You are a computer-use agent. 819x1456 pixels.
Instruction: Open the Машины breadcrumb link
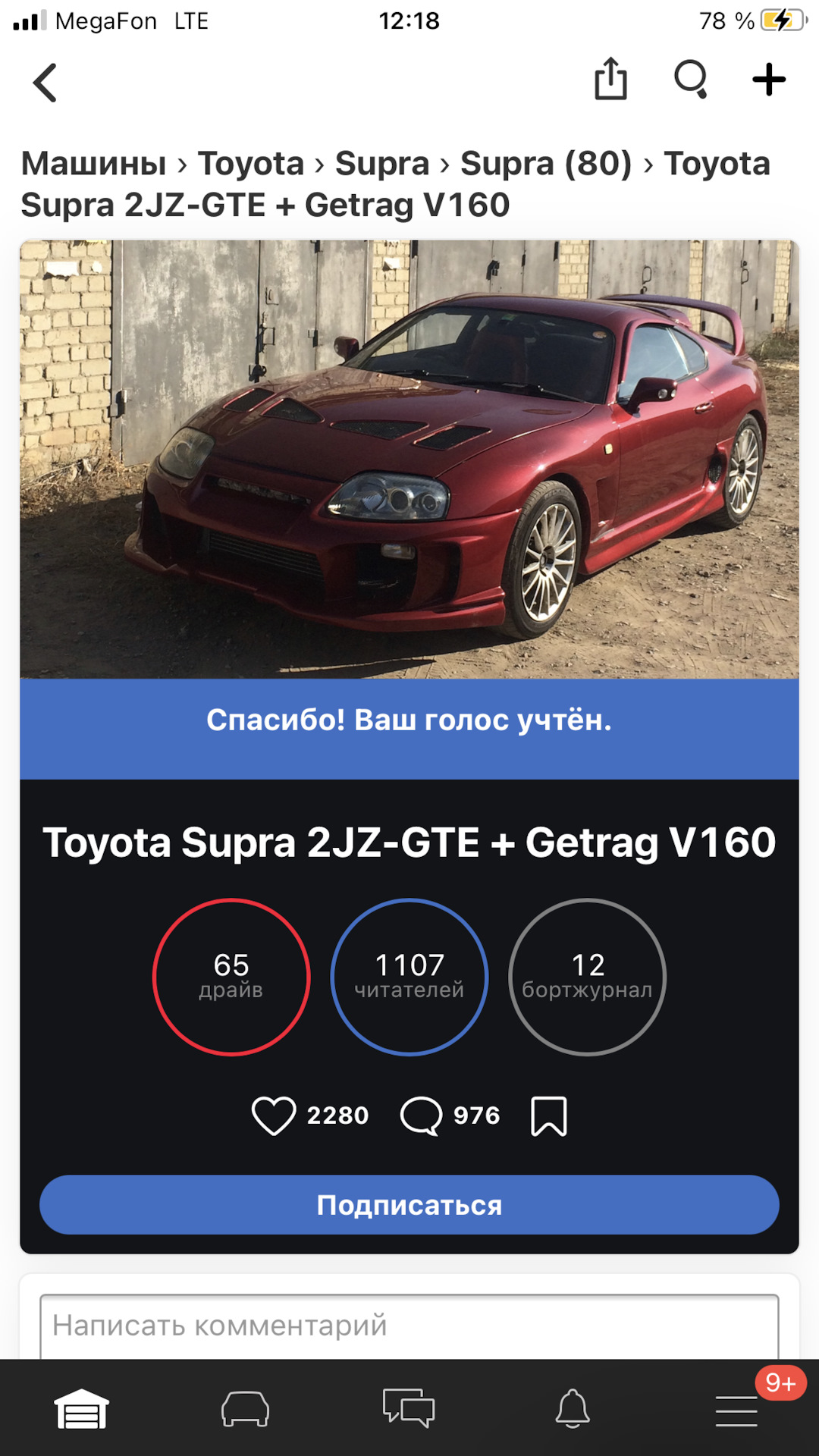(x=93, y=164)
